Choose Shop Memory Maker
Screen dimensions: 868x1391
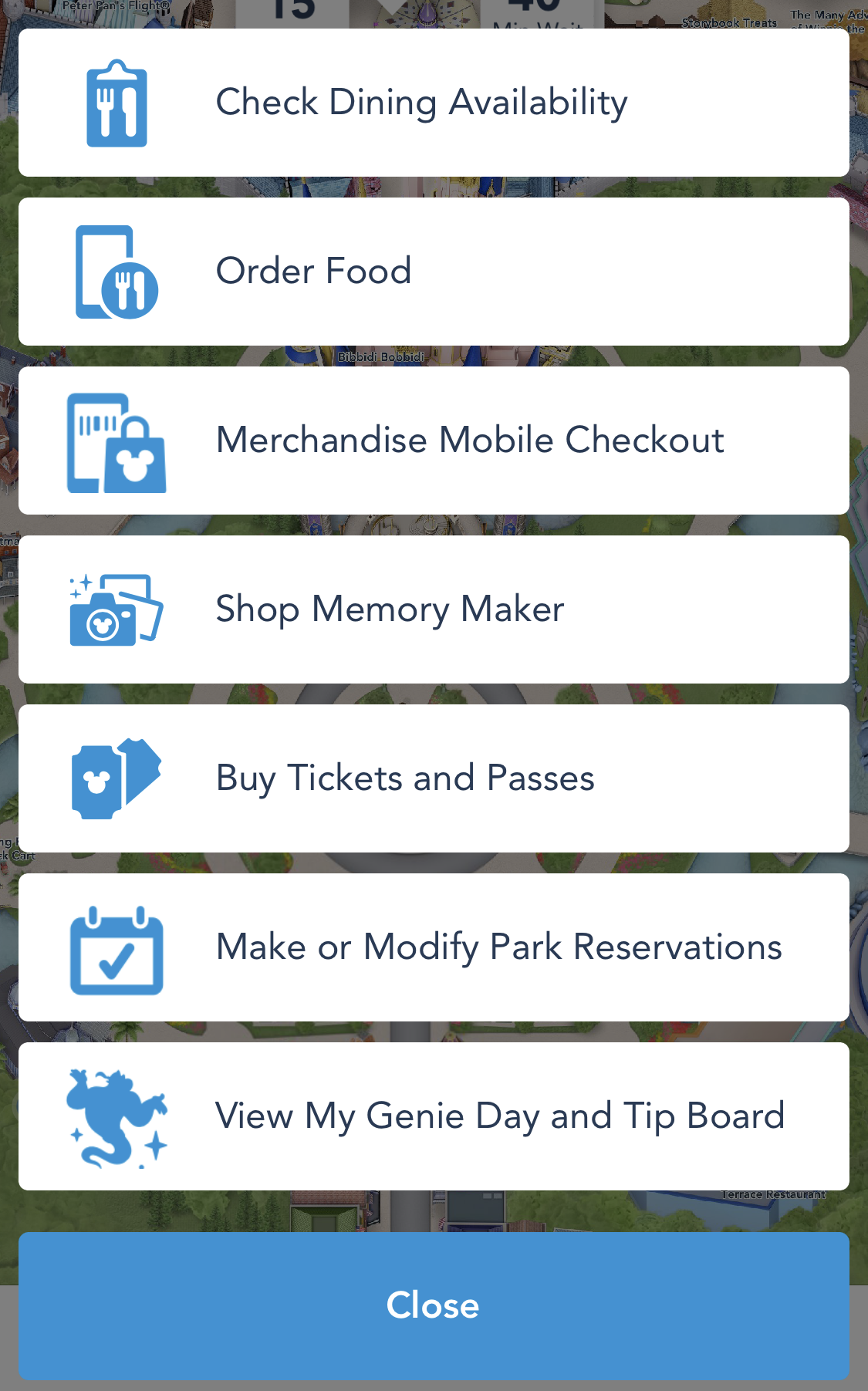coord(434,609)
